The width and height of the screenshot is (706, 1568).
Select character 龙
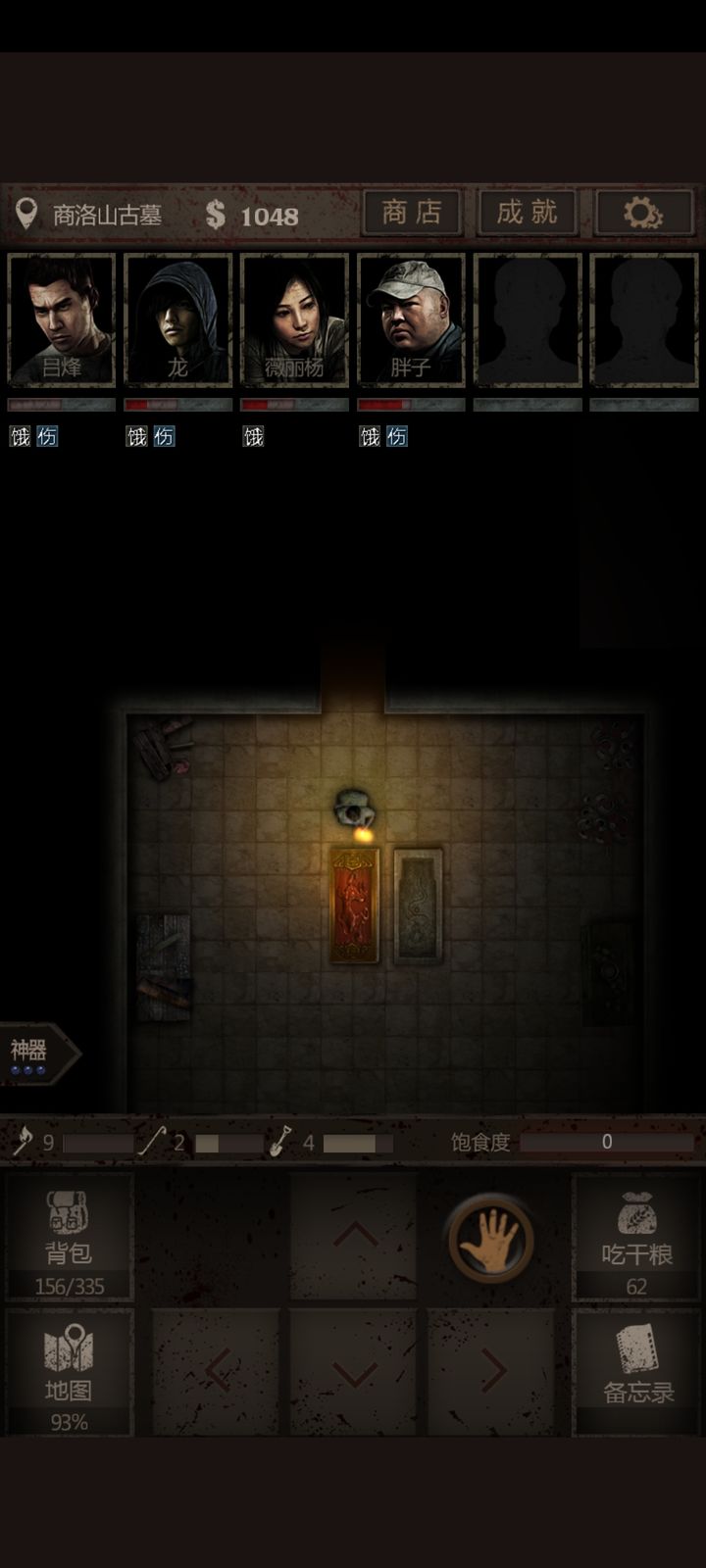click(x=177, y=320)
